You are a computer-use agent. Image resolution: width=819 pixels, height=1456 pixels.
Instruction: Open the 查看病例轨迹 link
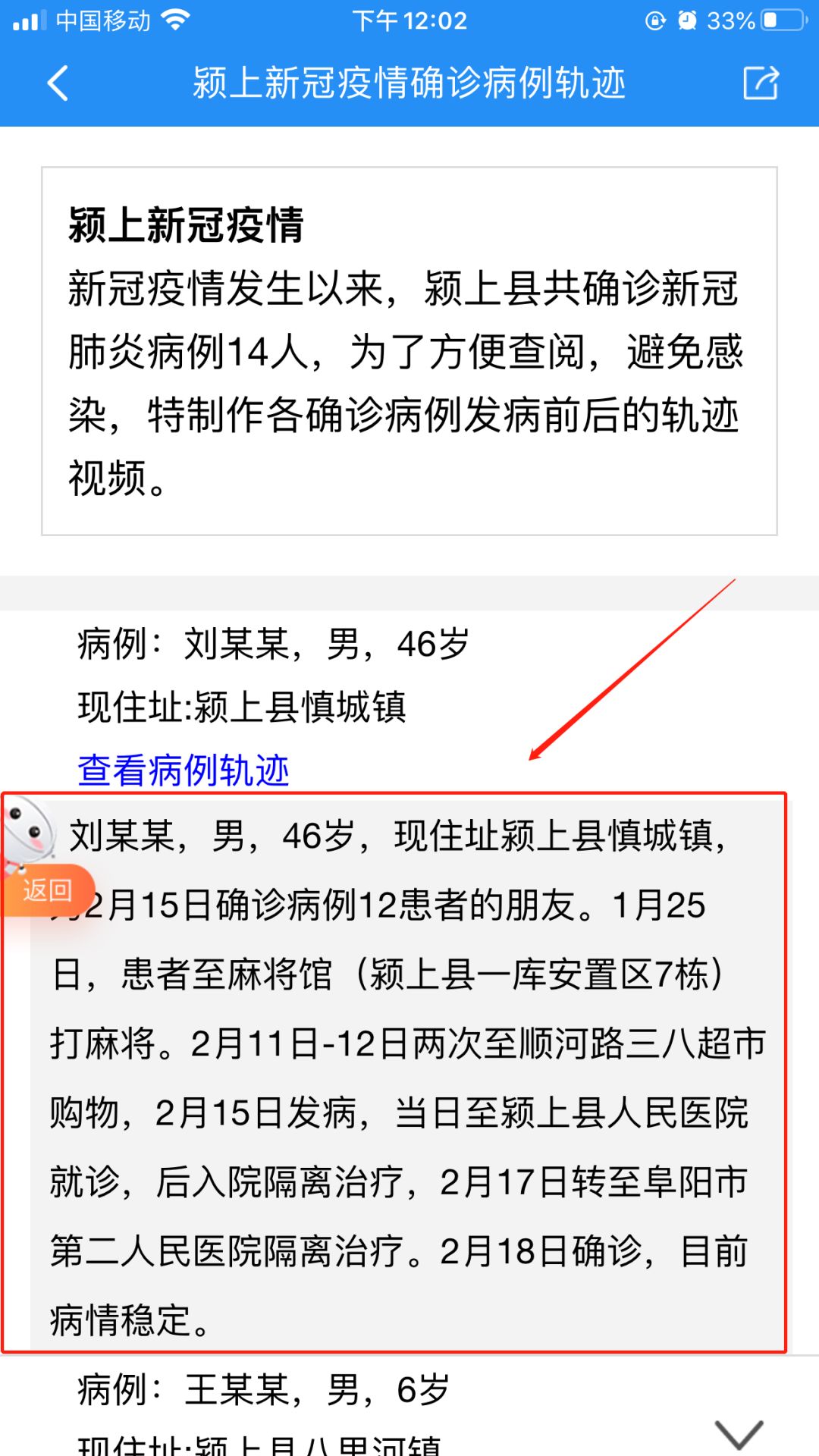(x=184, y=770)
